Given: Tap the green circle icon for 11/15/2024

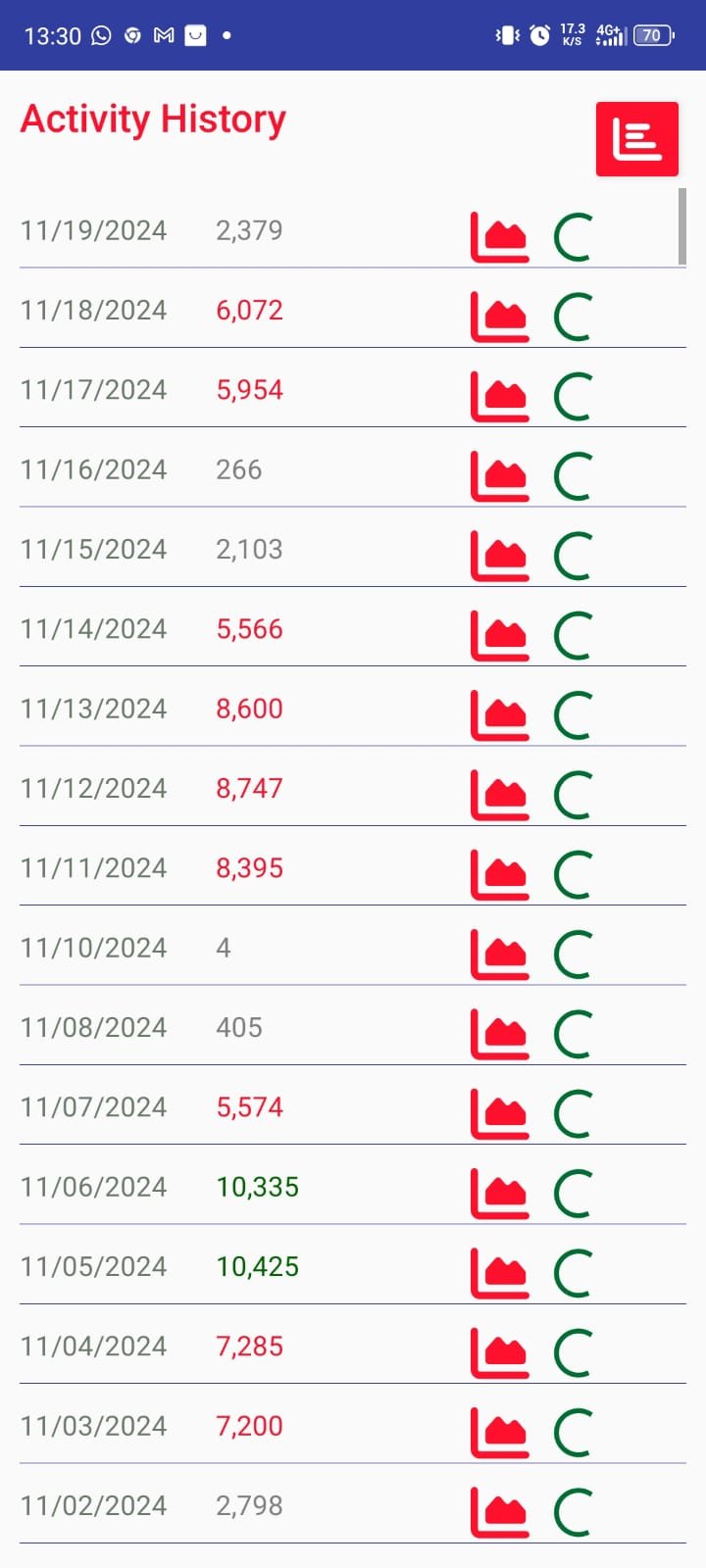Looking at the screenshot, I should [x=574, y=556].
